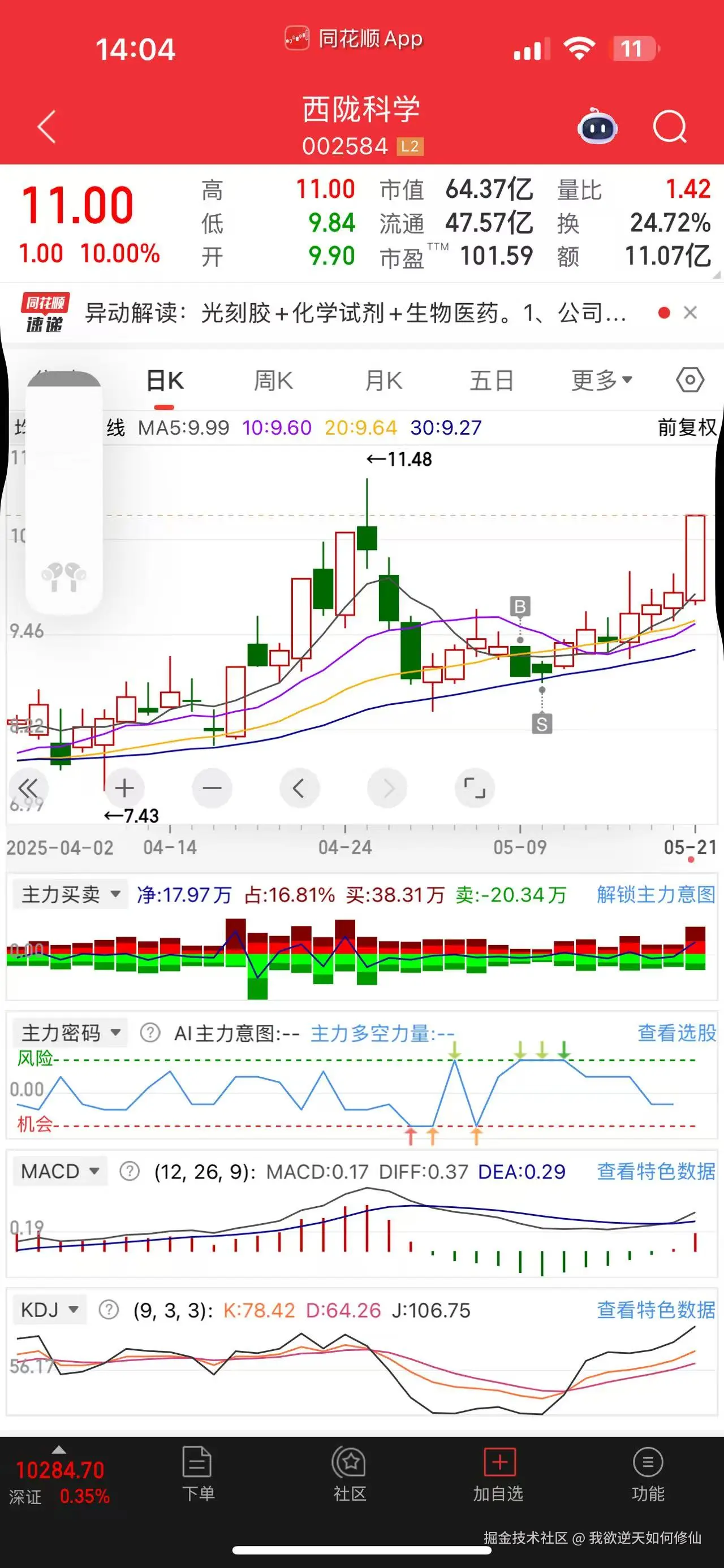Tap the back arrow to exit stock page
This screenshot has width=724, height=1568.
coord(45,126)
